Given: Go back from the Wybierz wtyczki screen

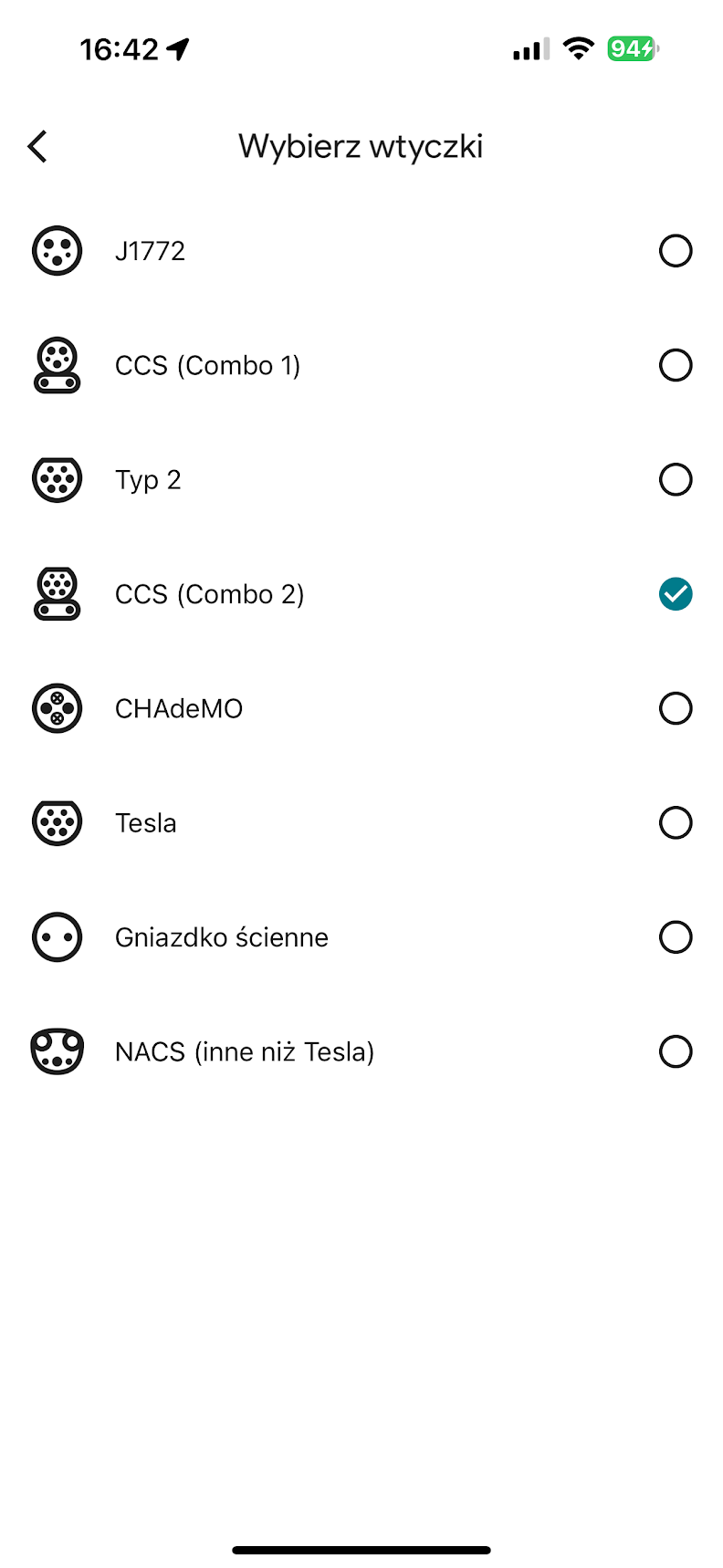Looking at the screenshot, I should (37, 146).
